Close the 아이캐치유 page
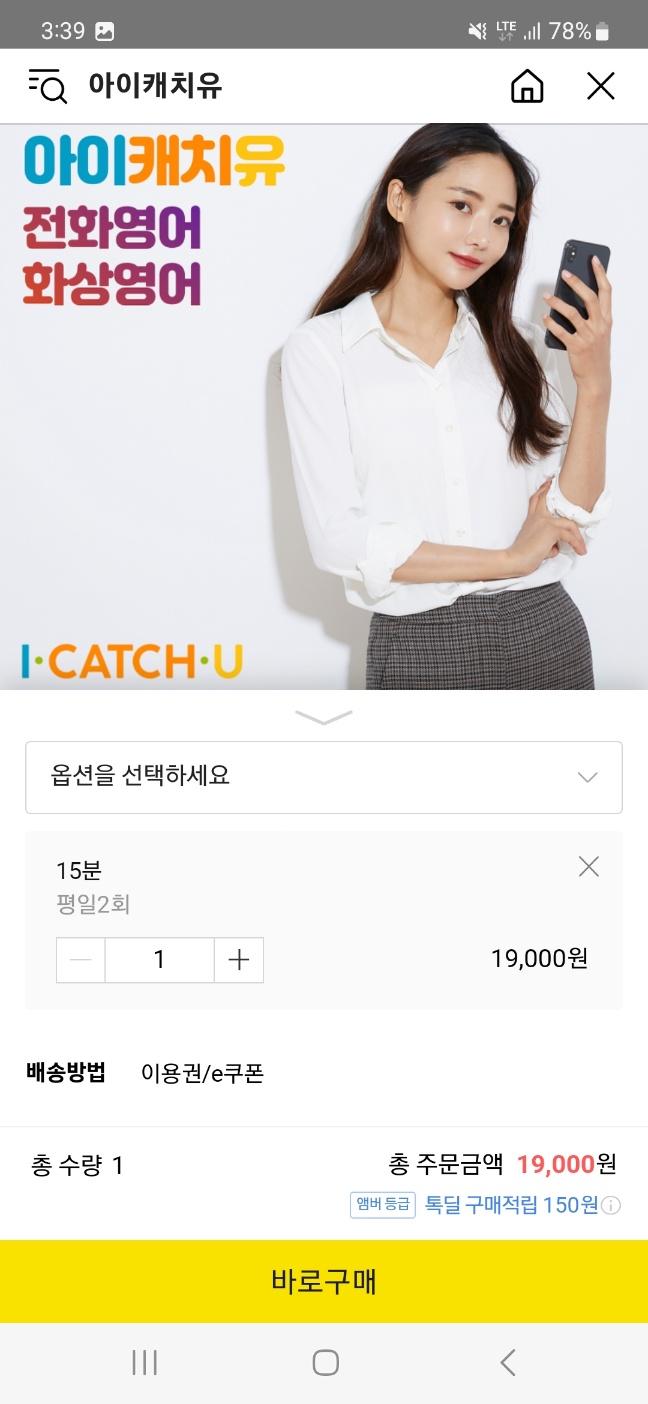The width and height of the screenshot is (648, 1404). 600,87
